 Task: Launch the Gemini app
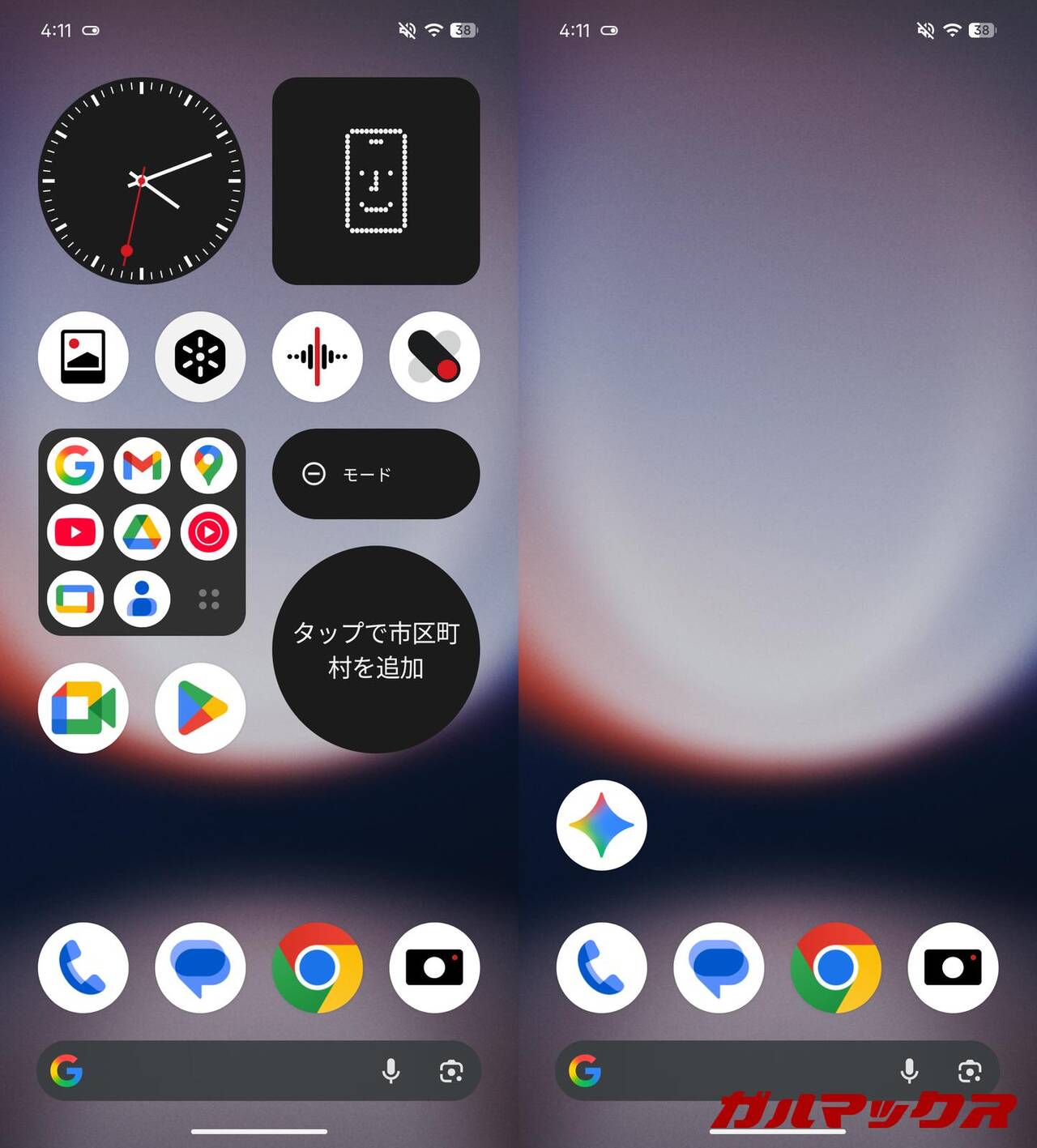tap(602, 826)
